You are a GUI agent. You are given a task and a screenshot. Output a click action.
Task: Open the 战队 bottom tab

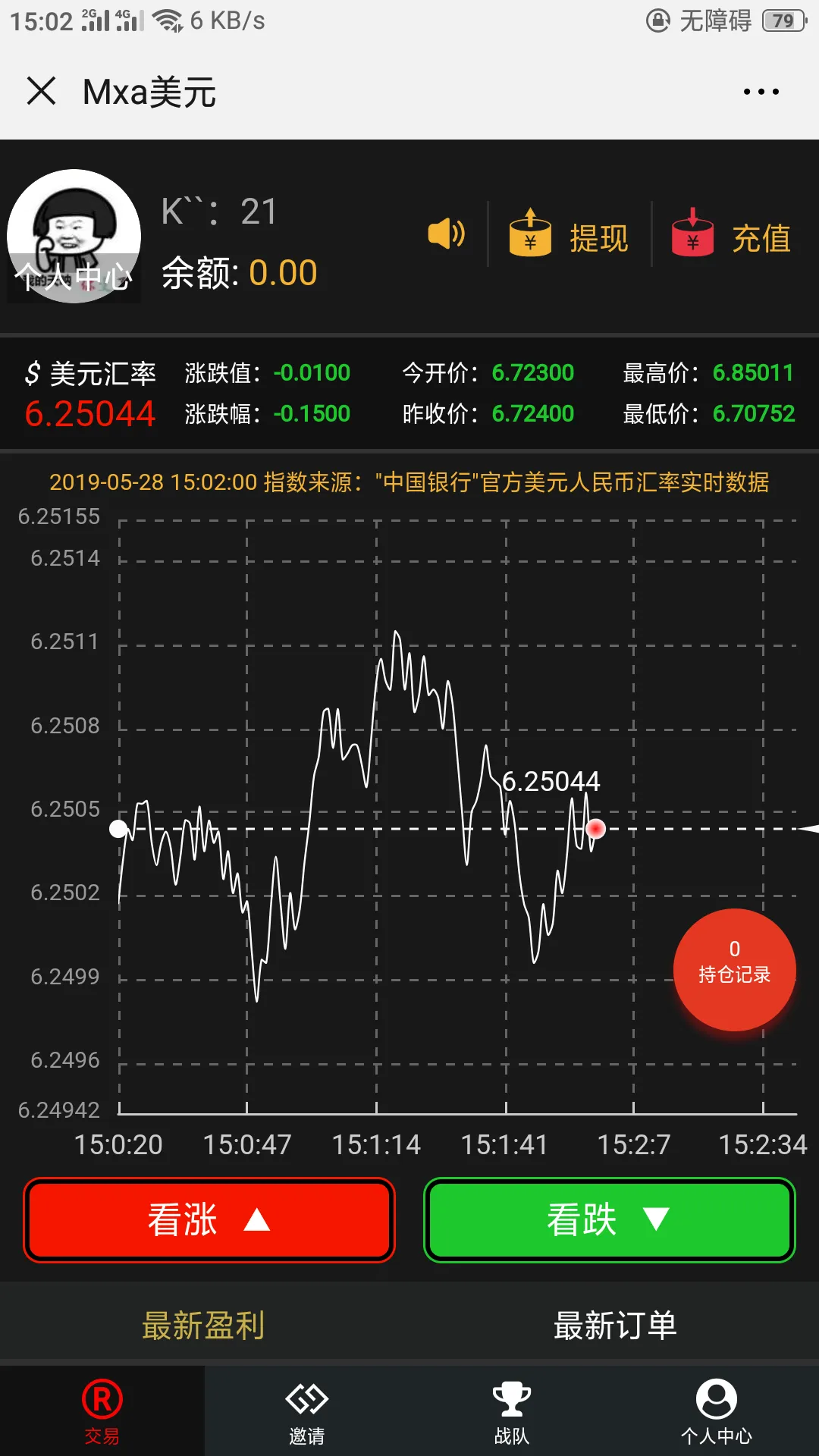(x=512, y=1411)
